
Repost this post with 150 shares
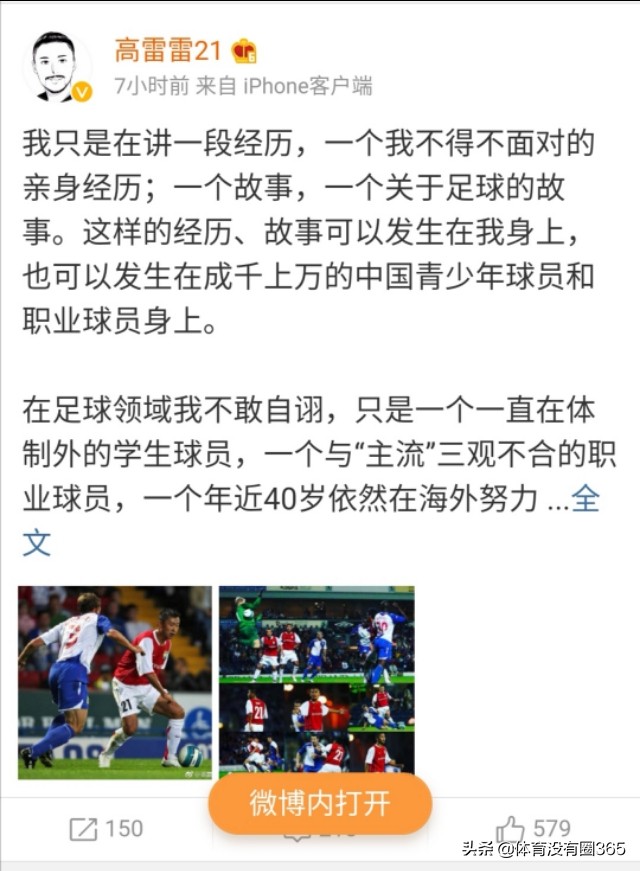pos(106,828)
